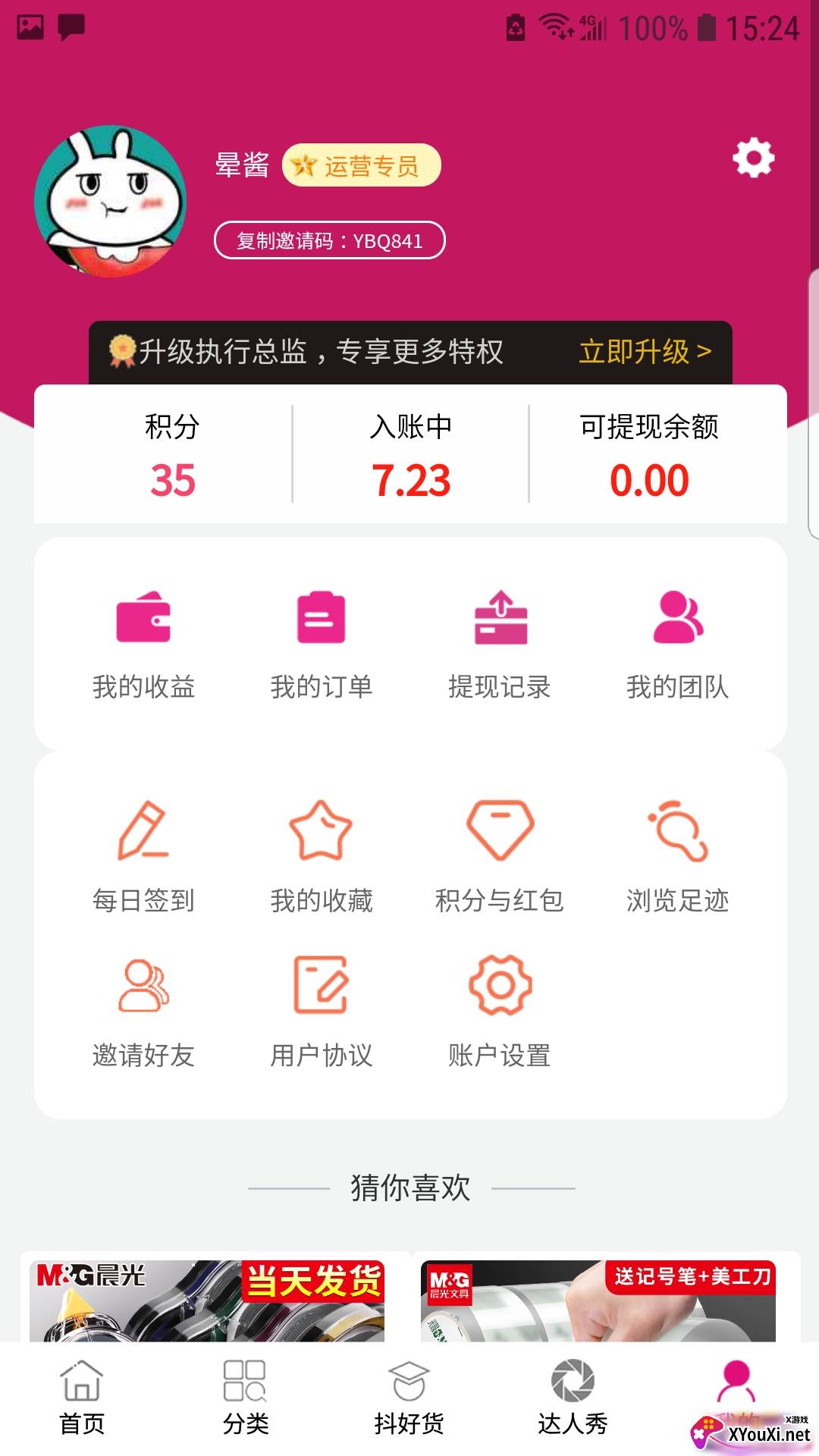Copy the invitation code YBQ841
The height and width of the screenshot is (1456, 819).
(329, 240)
